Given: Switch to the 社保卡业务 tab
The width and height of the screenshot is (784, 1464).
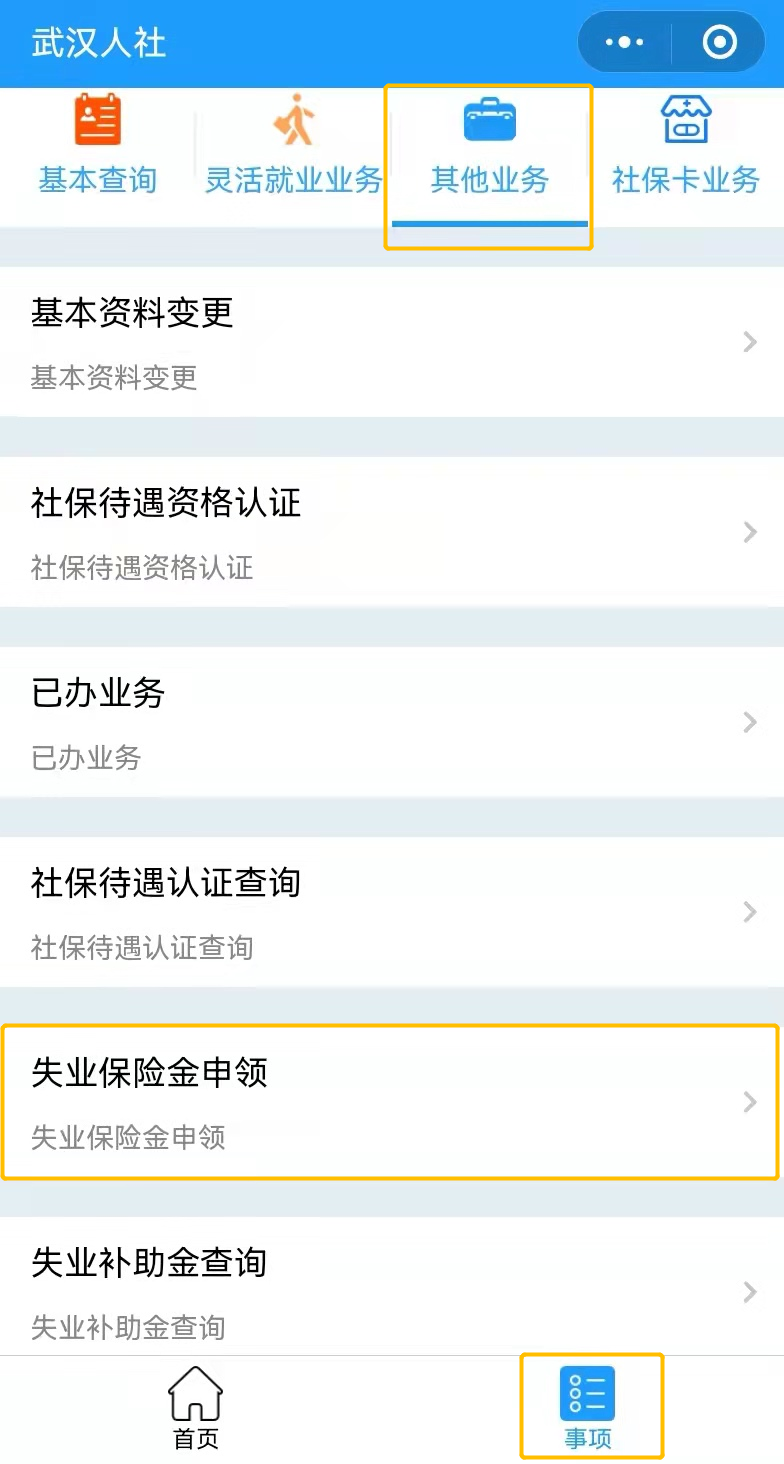Looking at the screenshot, I should pos(686,146).
